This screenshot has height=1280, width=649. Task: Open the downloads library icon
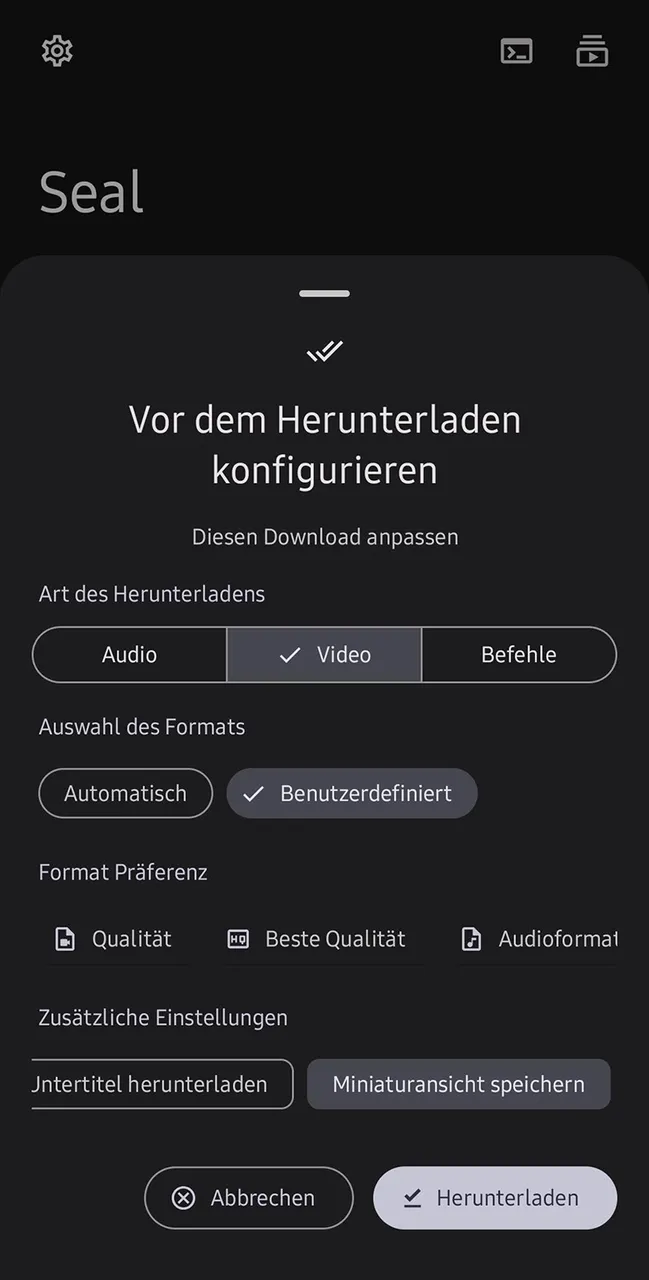pos(592,51)
